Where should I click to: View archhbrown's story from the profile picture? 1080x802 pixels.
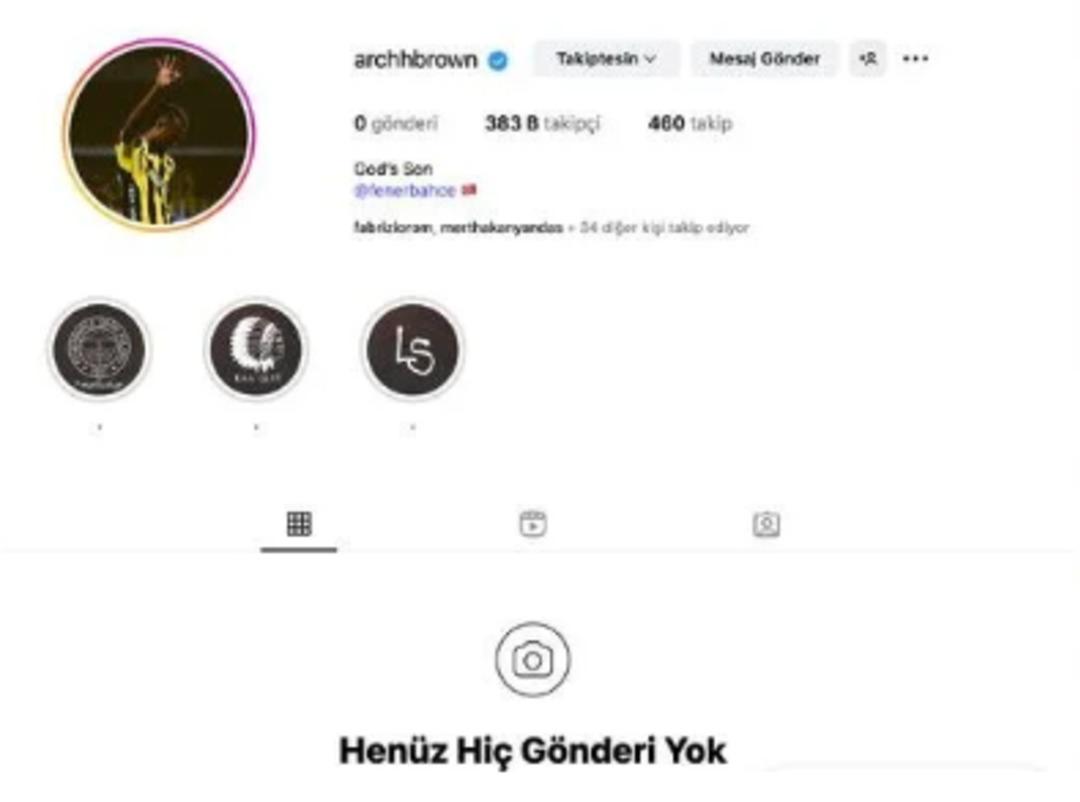[x=159, y=135]
